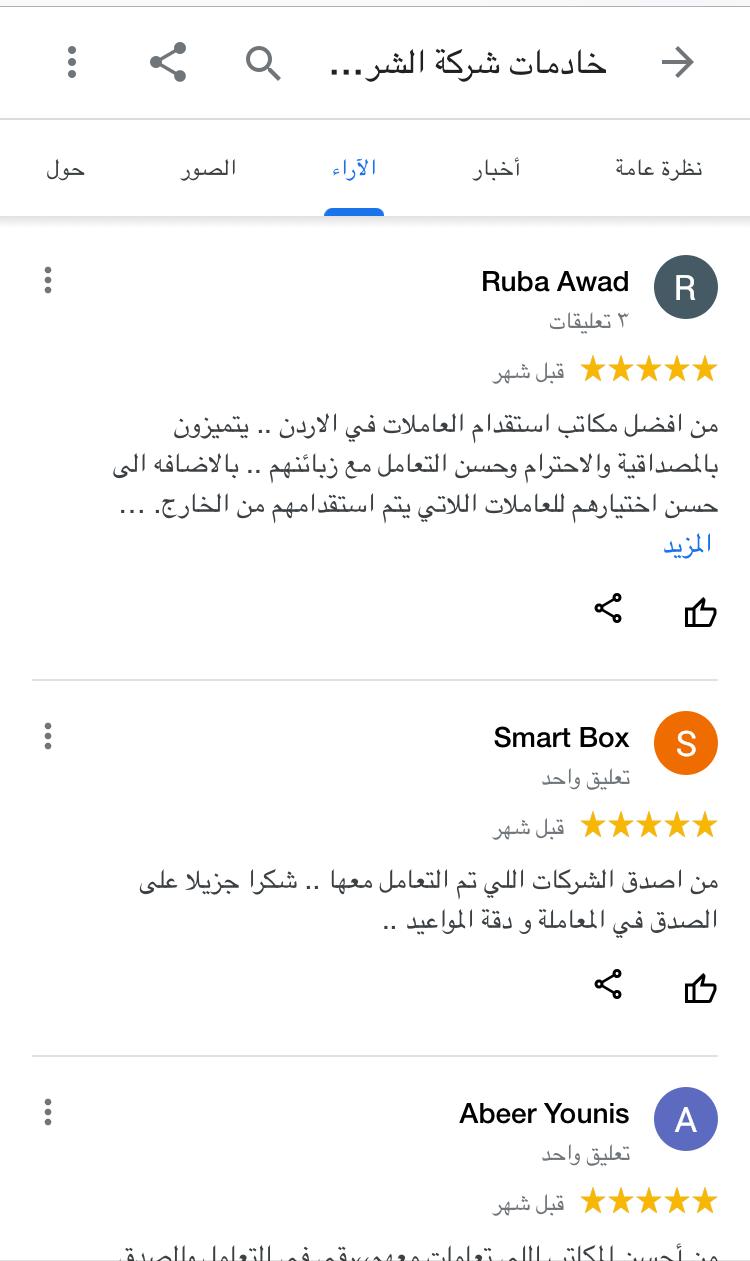Image resolution: width=750 pixels, height=1261 pixels.
Task: View Abeer Younis's reviewer profile
Action: (685, 1119)
